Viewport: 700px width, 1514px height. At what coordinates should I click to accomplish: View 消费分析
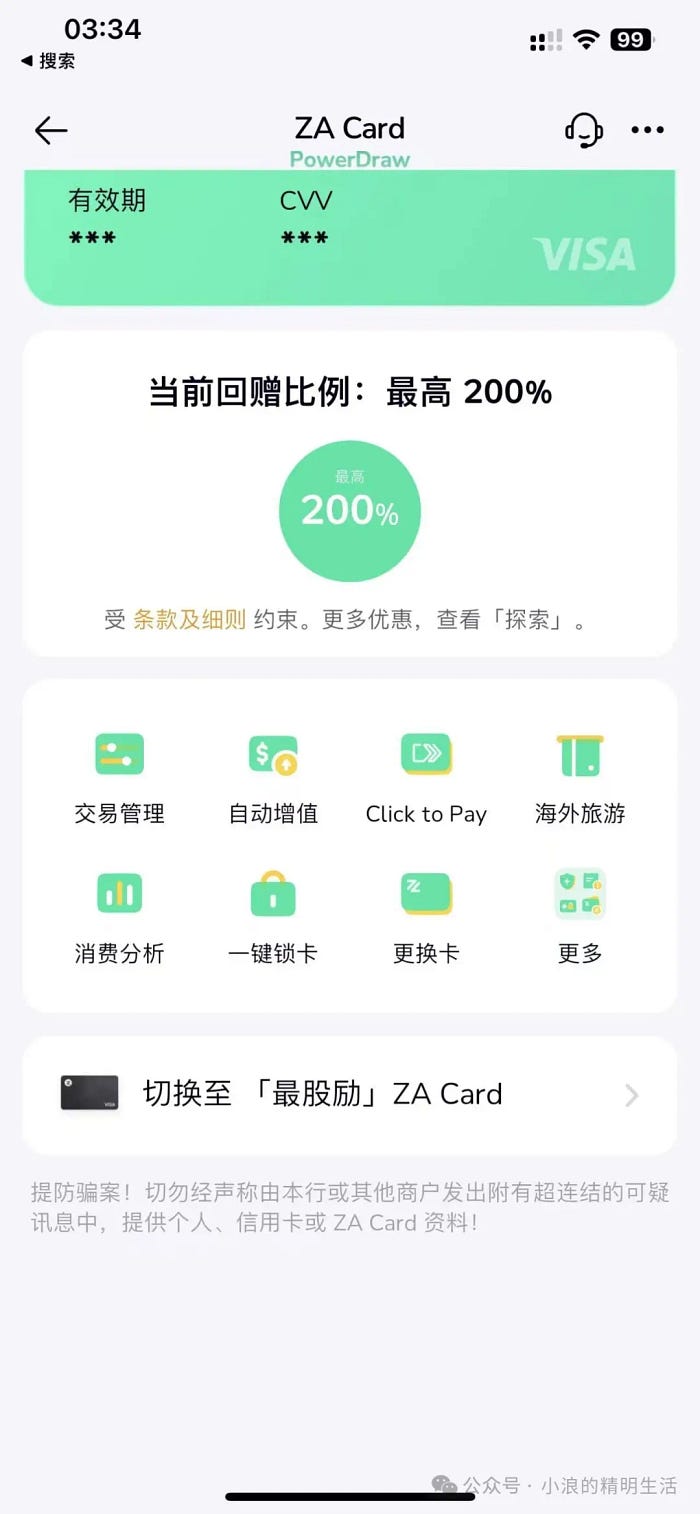point(120,914)
